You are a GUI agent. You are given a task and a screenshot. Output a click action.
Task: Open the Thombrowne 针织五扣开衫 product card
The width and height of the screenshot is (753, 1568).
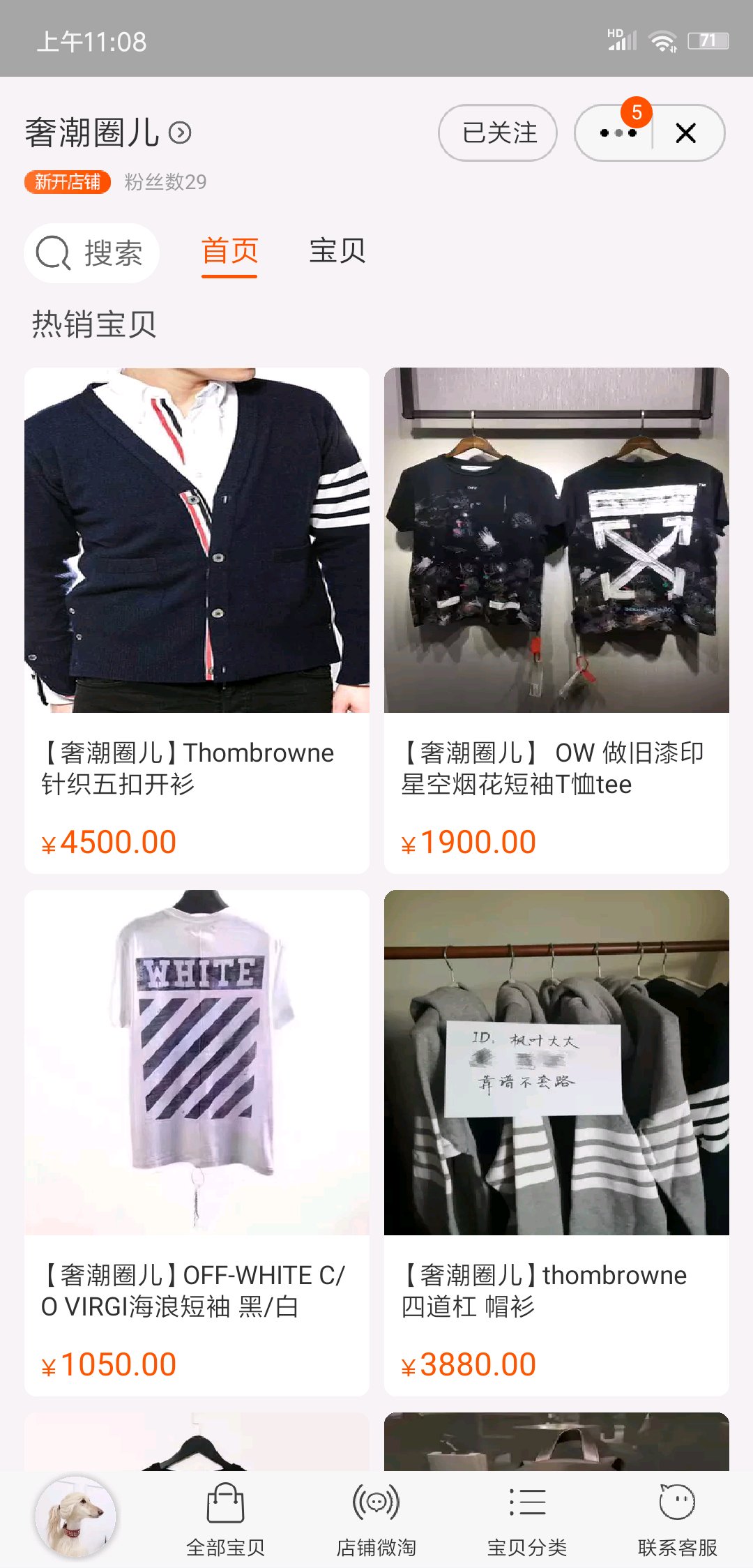tap(197, 619)
